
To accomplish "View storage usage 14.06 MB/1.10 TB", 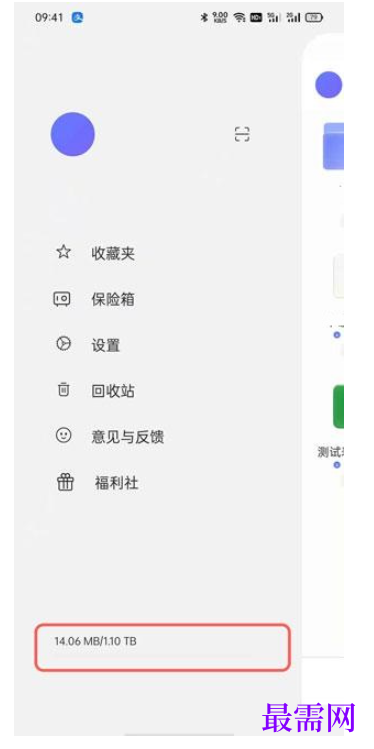I will click(x=162, y=648).
